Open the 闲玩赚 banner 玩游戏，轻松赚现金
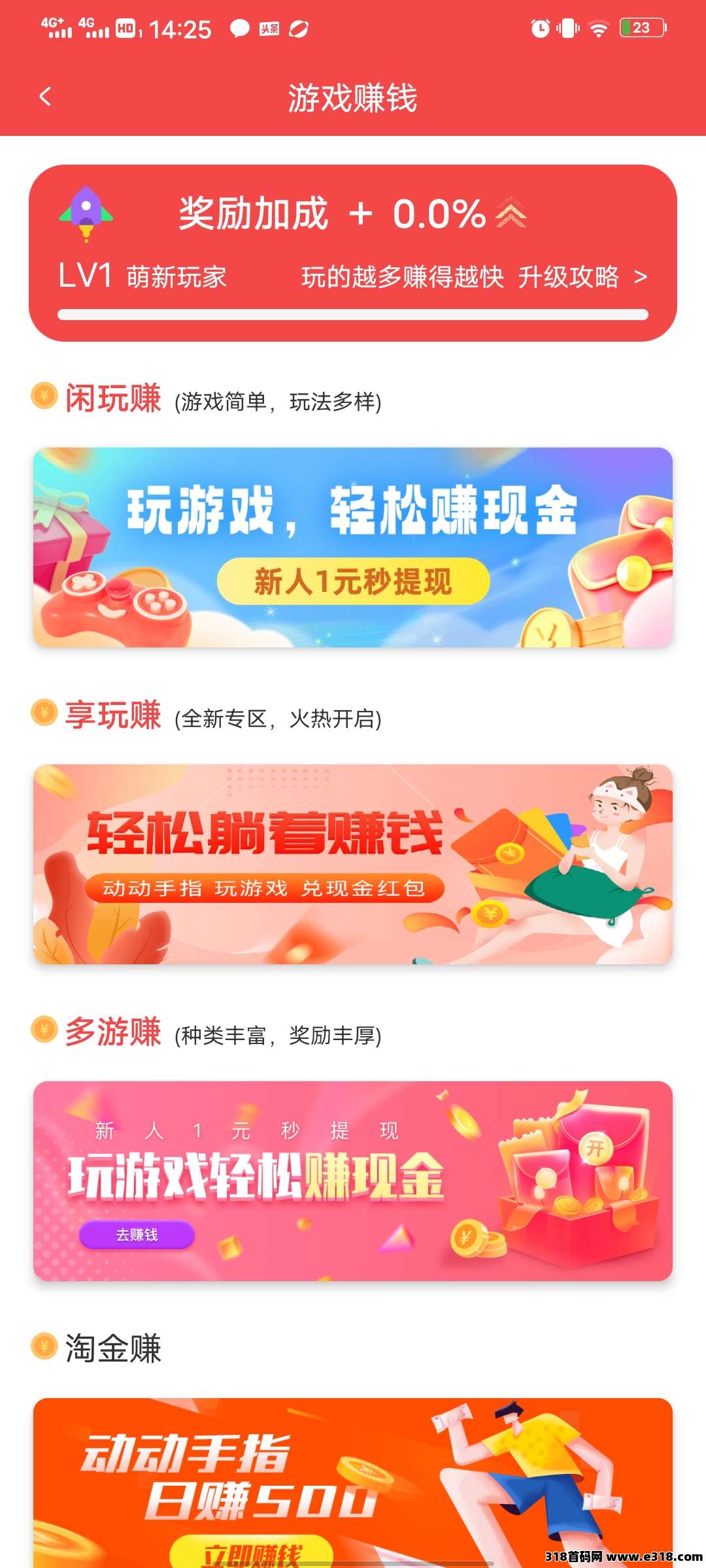Viewport: 706px width, 1568px height. (x=353, y=547)
